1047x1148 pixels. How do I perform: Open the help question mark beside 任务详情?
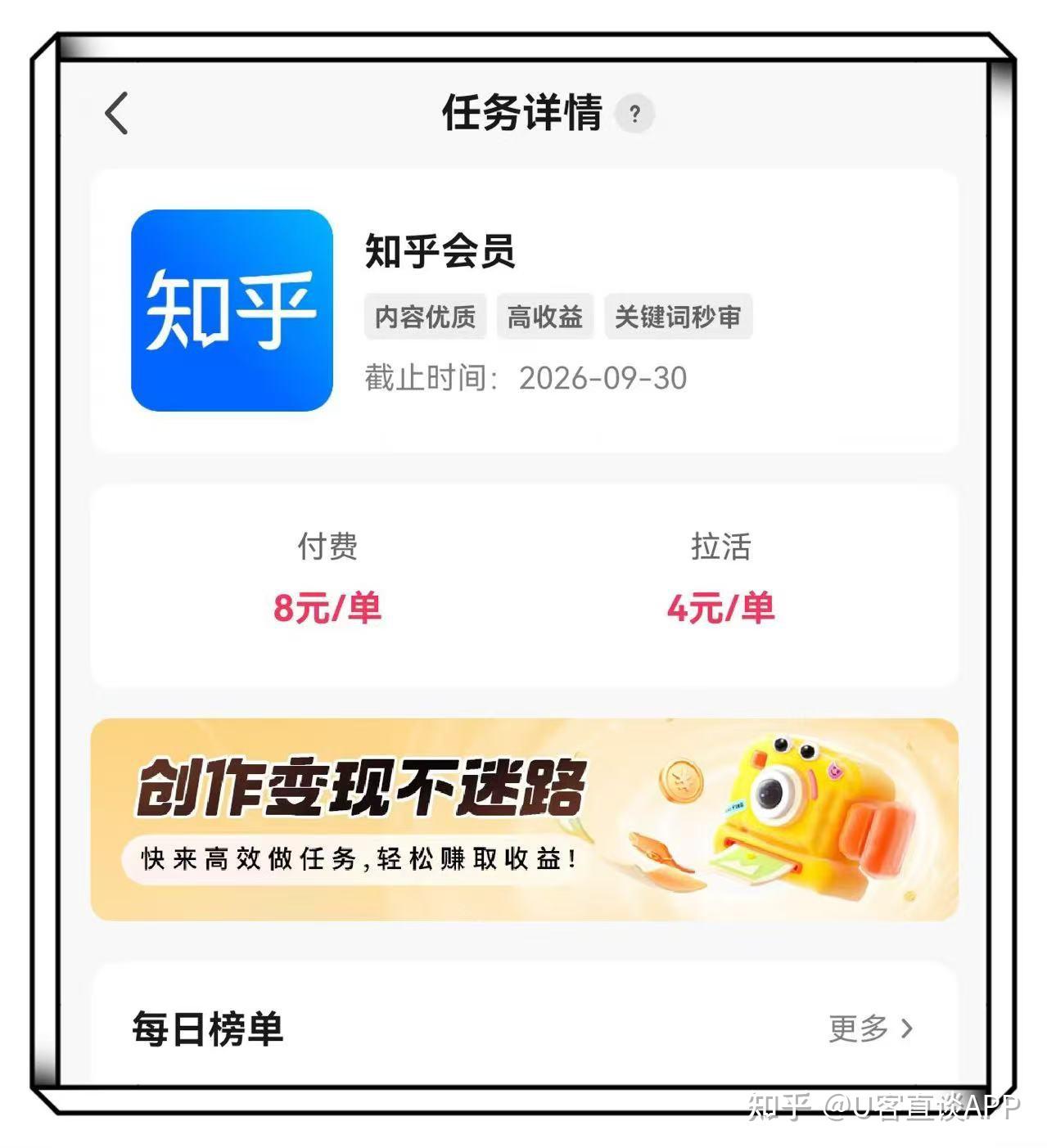coord(634,114)
